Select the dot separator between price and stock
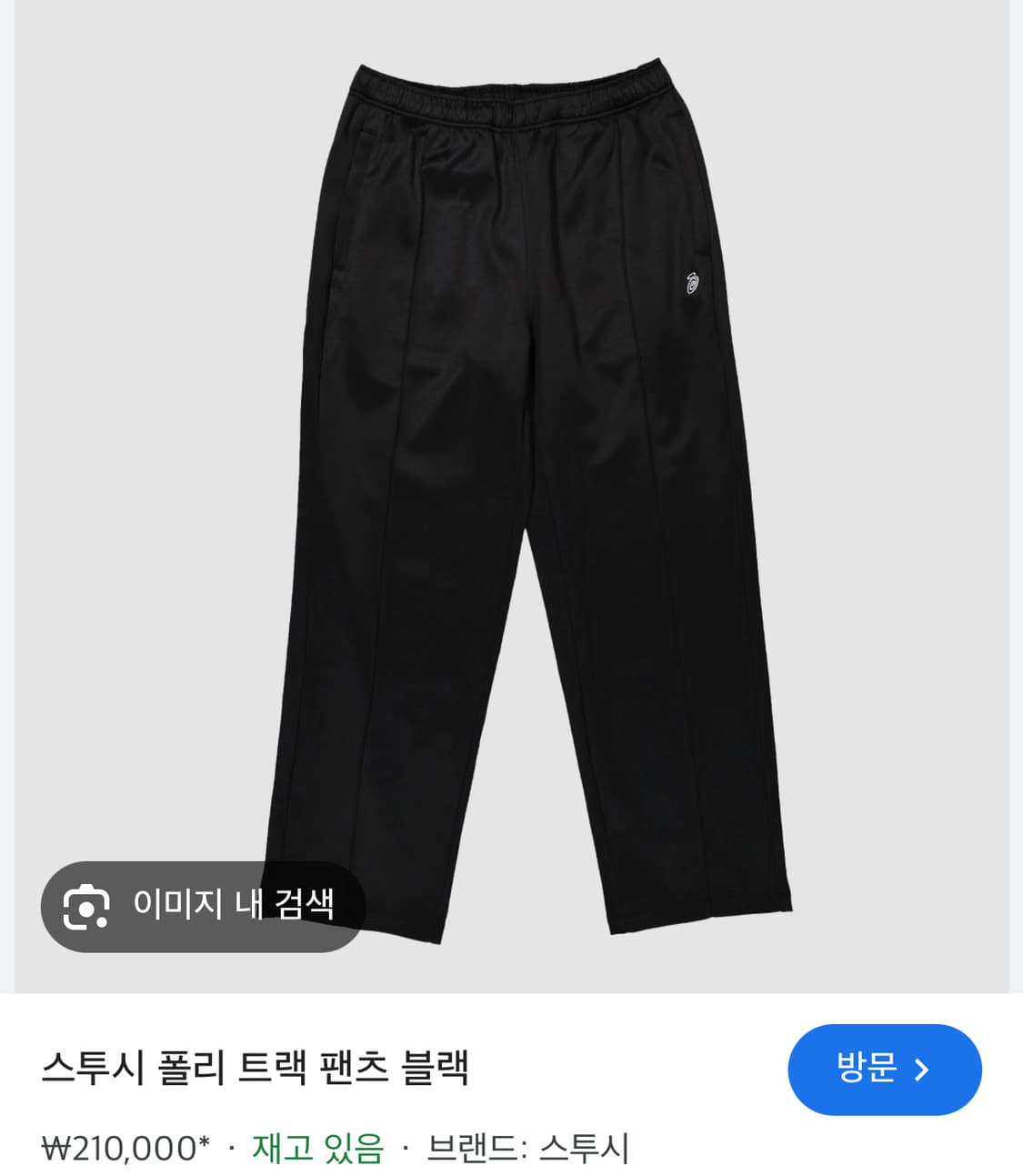This screenshot has height=1176, width=1023. coord(232,1150)
